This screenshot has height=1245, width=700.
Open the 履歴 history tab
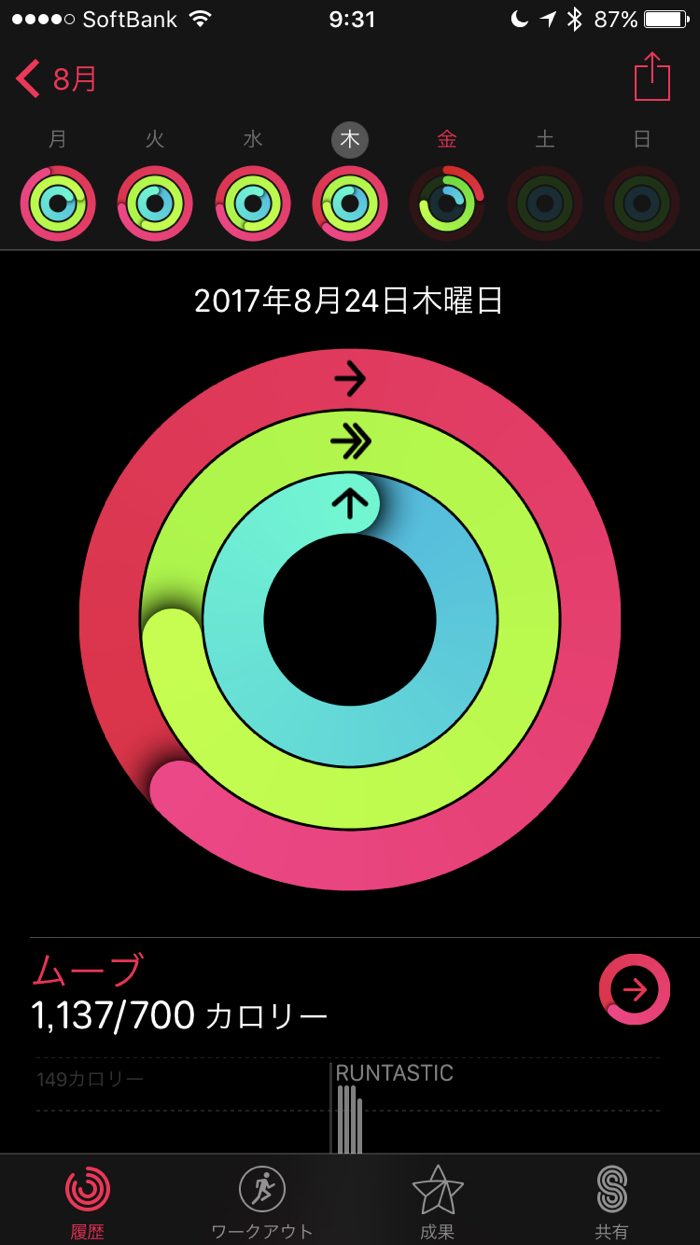[x=88, y=1200]
